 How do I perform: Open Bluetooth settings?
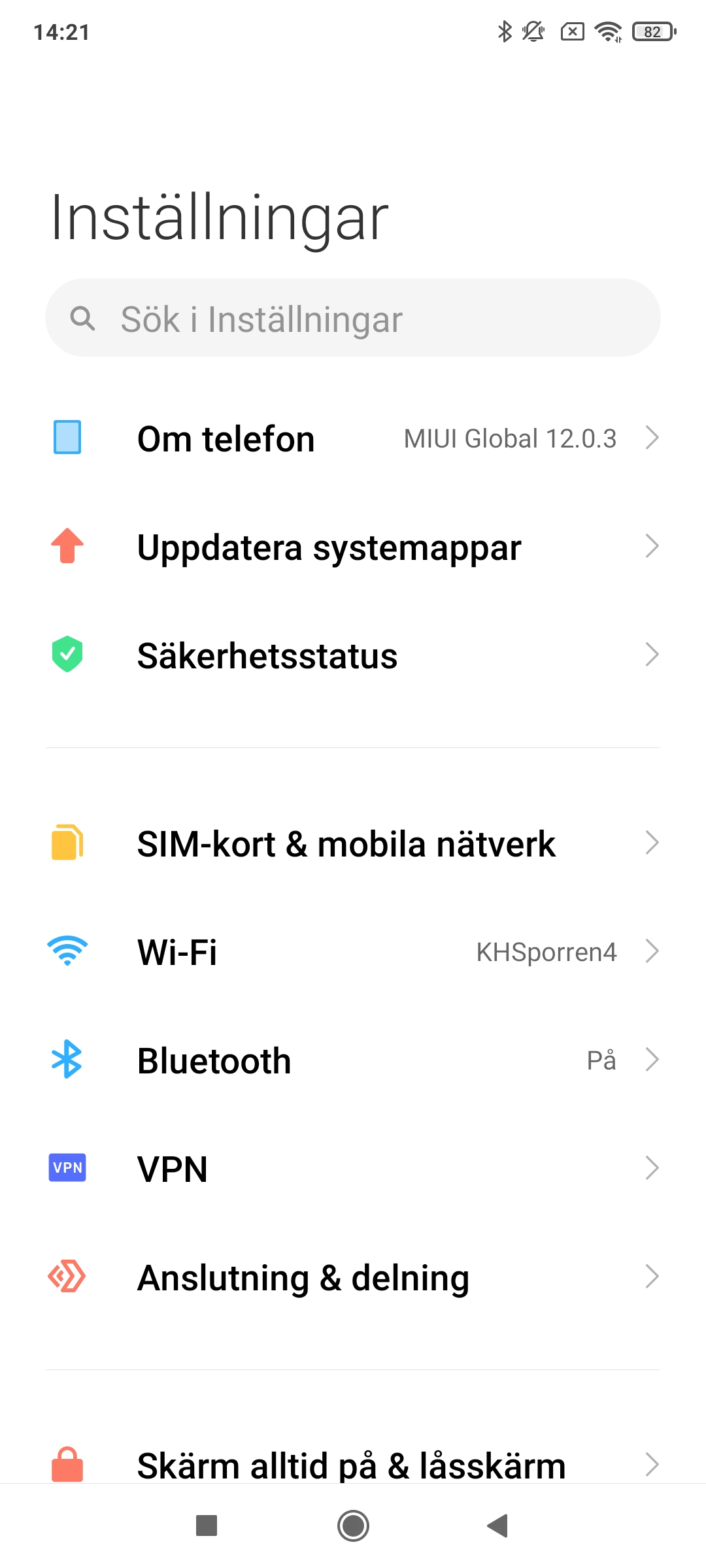tap(353, 1060)
